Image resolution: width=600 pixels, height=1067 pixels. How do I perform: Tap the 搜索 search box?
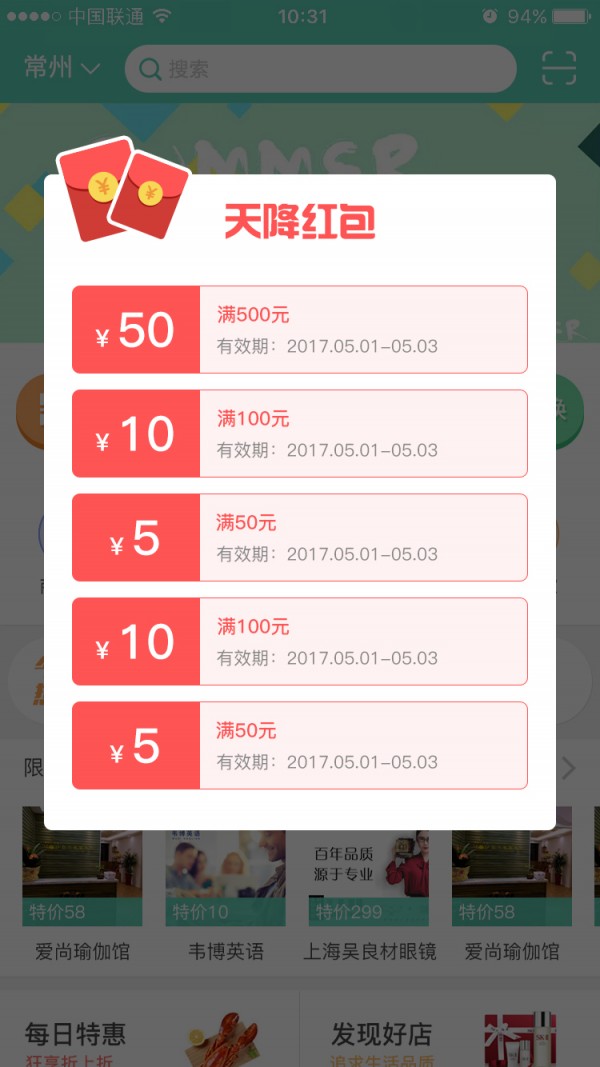tap(320, 69)
